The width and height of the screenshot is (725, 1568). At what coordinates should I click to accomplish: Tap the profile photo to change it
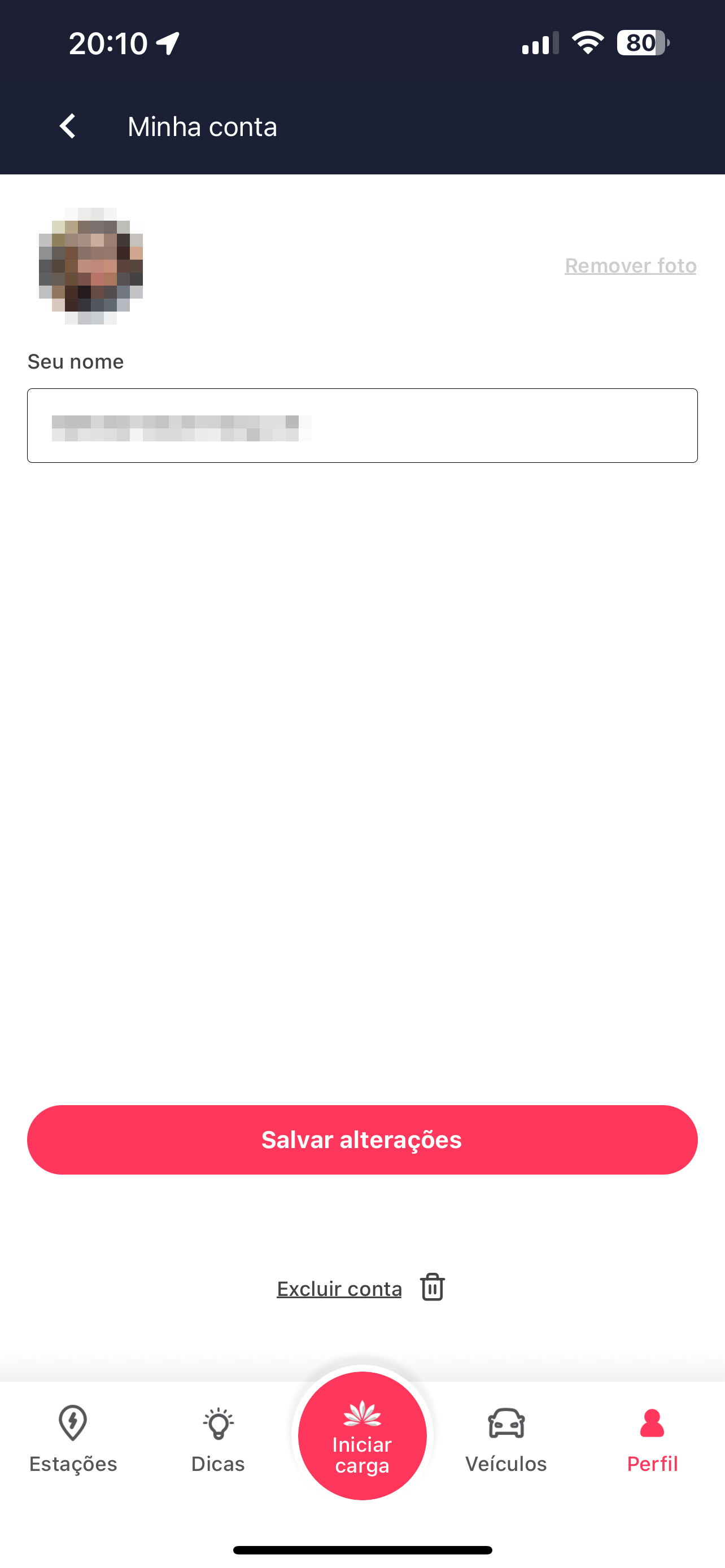91,266
